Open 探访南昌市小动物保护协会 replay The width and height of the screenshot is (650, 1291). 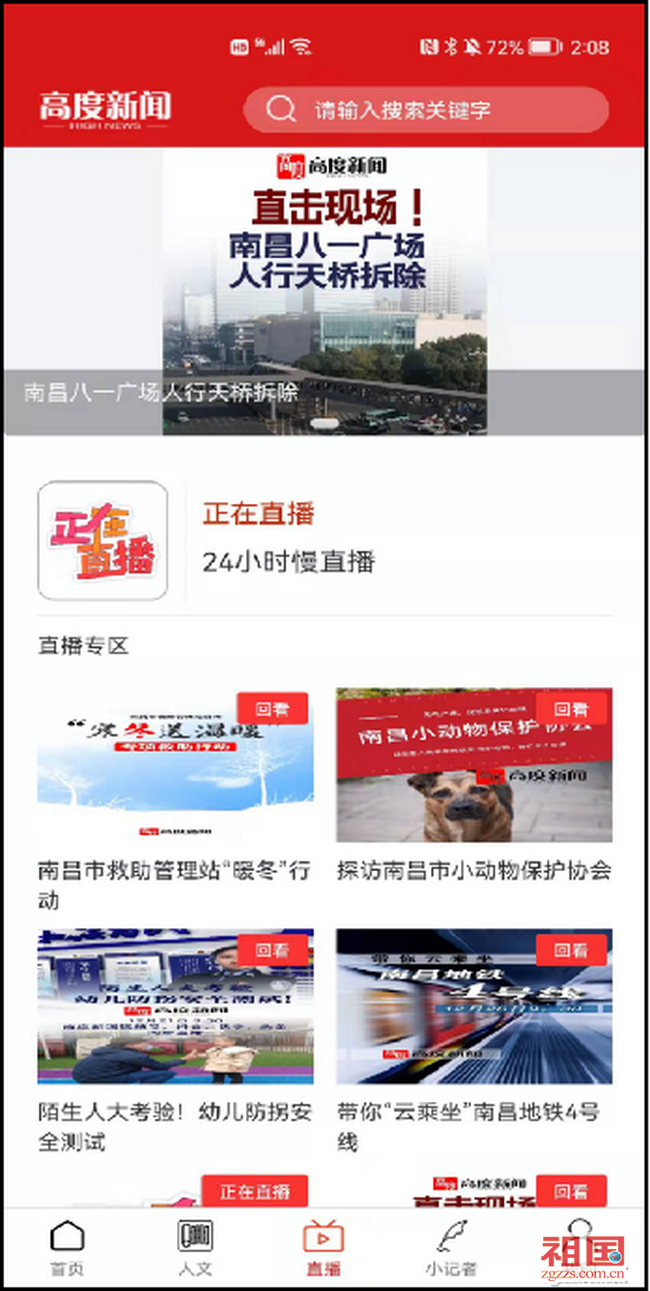pos(474,765)
